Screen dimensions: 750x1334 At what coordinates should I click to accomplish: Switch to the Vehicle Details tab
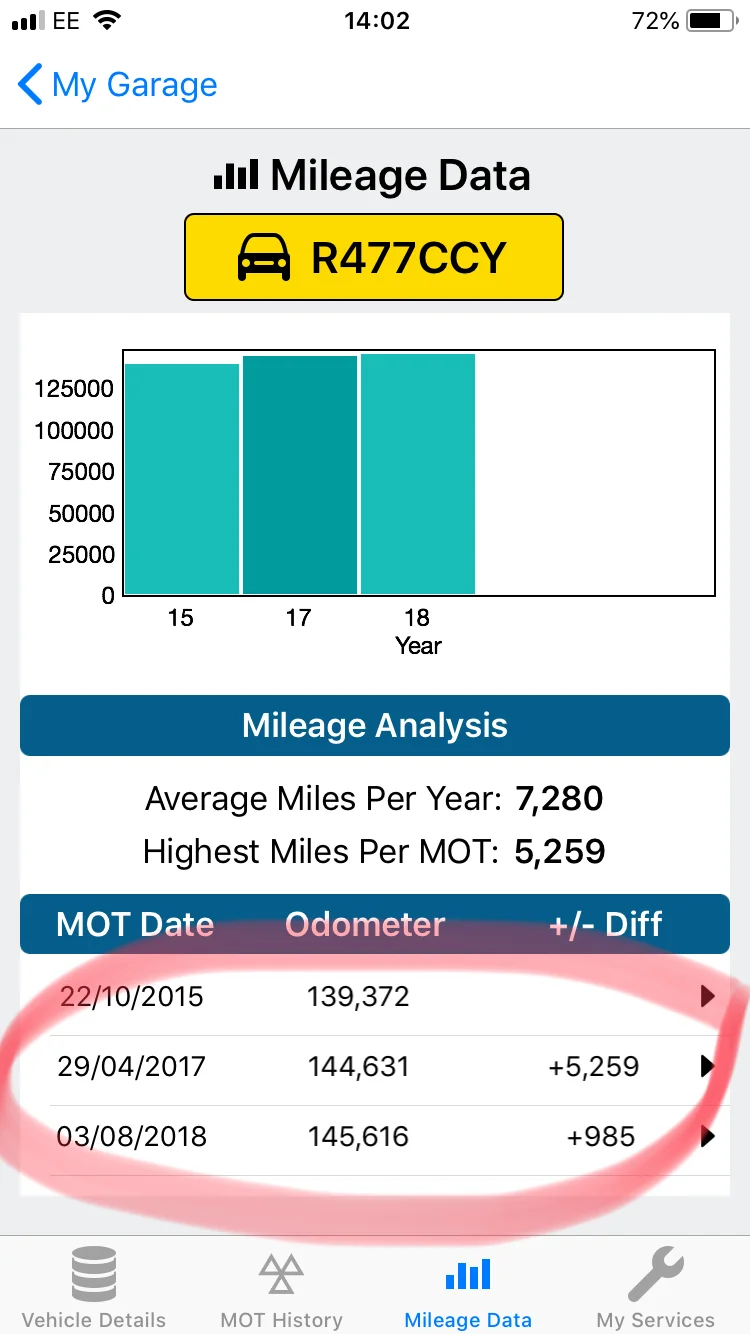pyautogui.click(x=94, y=1286)
